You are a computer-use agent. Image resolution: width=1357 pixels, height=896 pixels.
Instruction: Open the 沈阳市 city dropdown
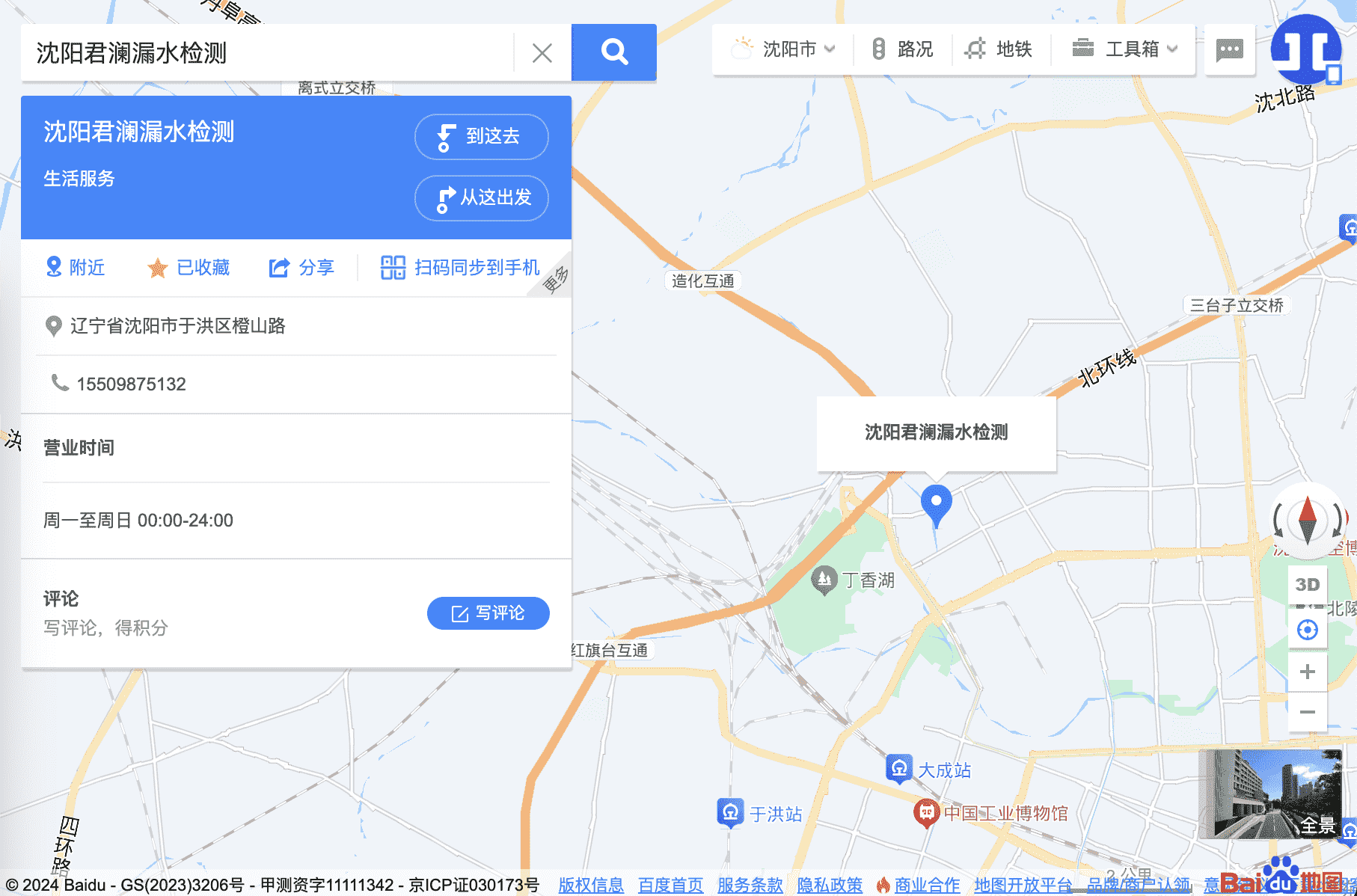pyautogui.click(x=785, y=49)
